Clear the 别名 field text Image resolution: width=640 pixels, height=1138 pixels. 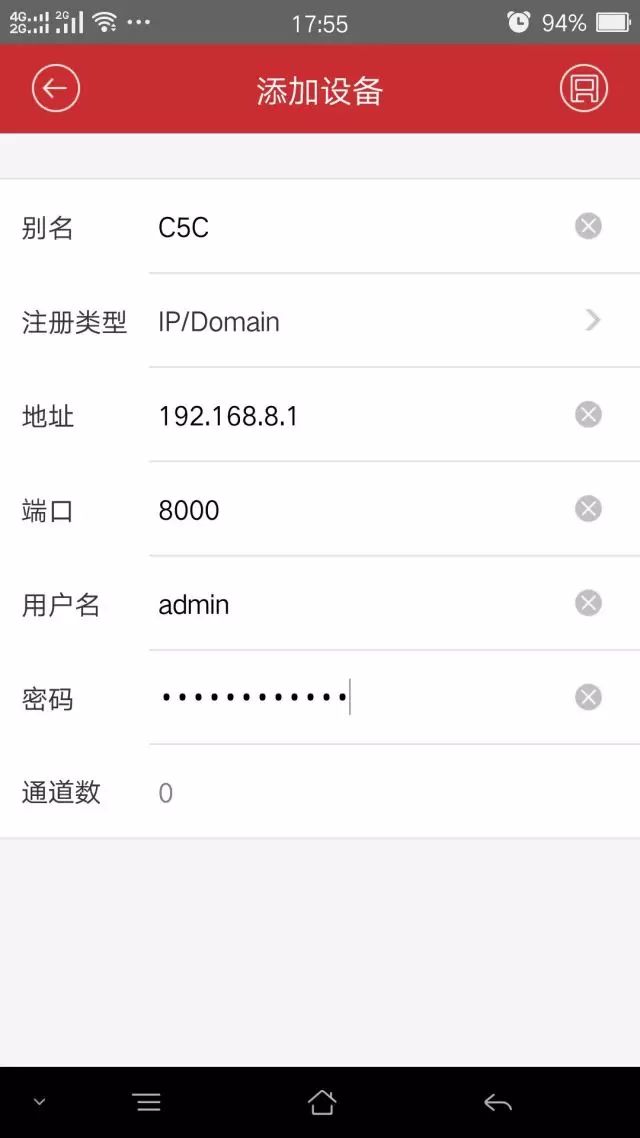pos(588,227)
